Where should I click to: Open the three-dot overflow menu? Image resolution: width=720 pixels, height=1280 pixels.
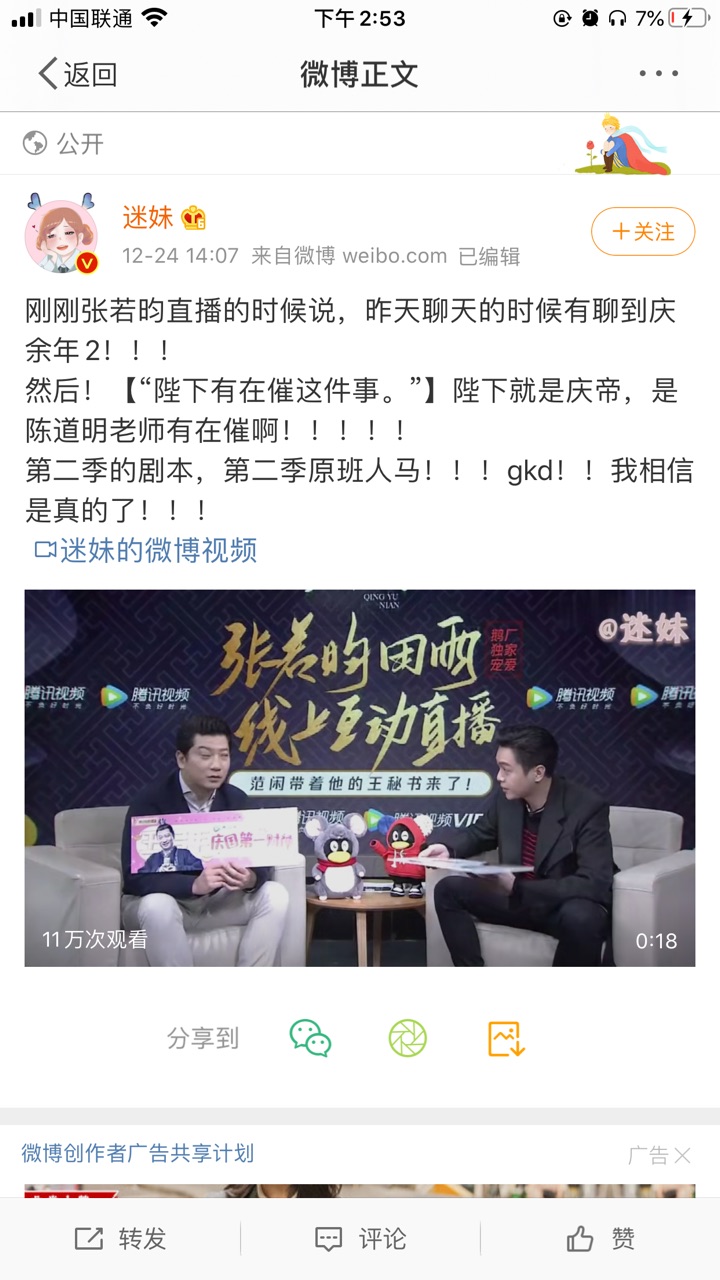point(658,74)
